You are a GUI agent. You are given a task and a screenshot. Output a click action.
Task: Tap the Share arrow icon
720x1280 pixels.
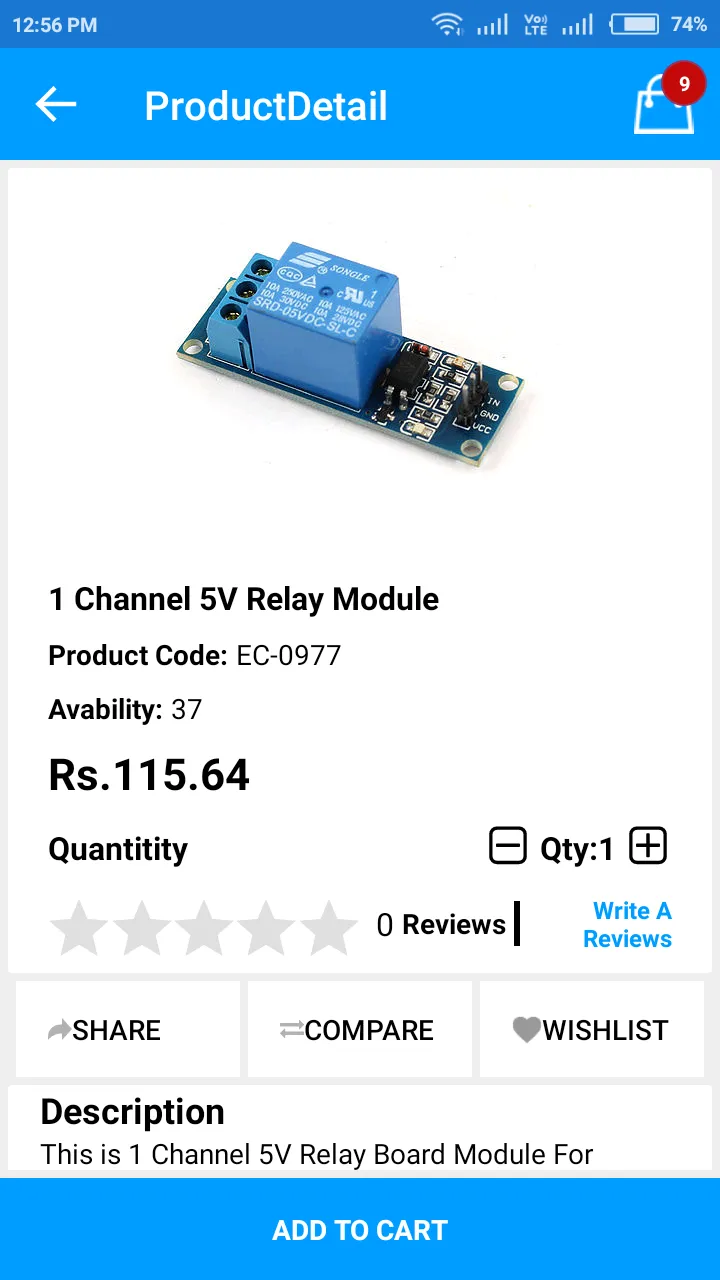point(58,1029)
